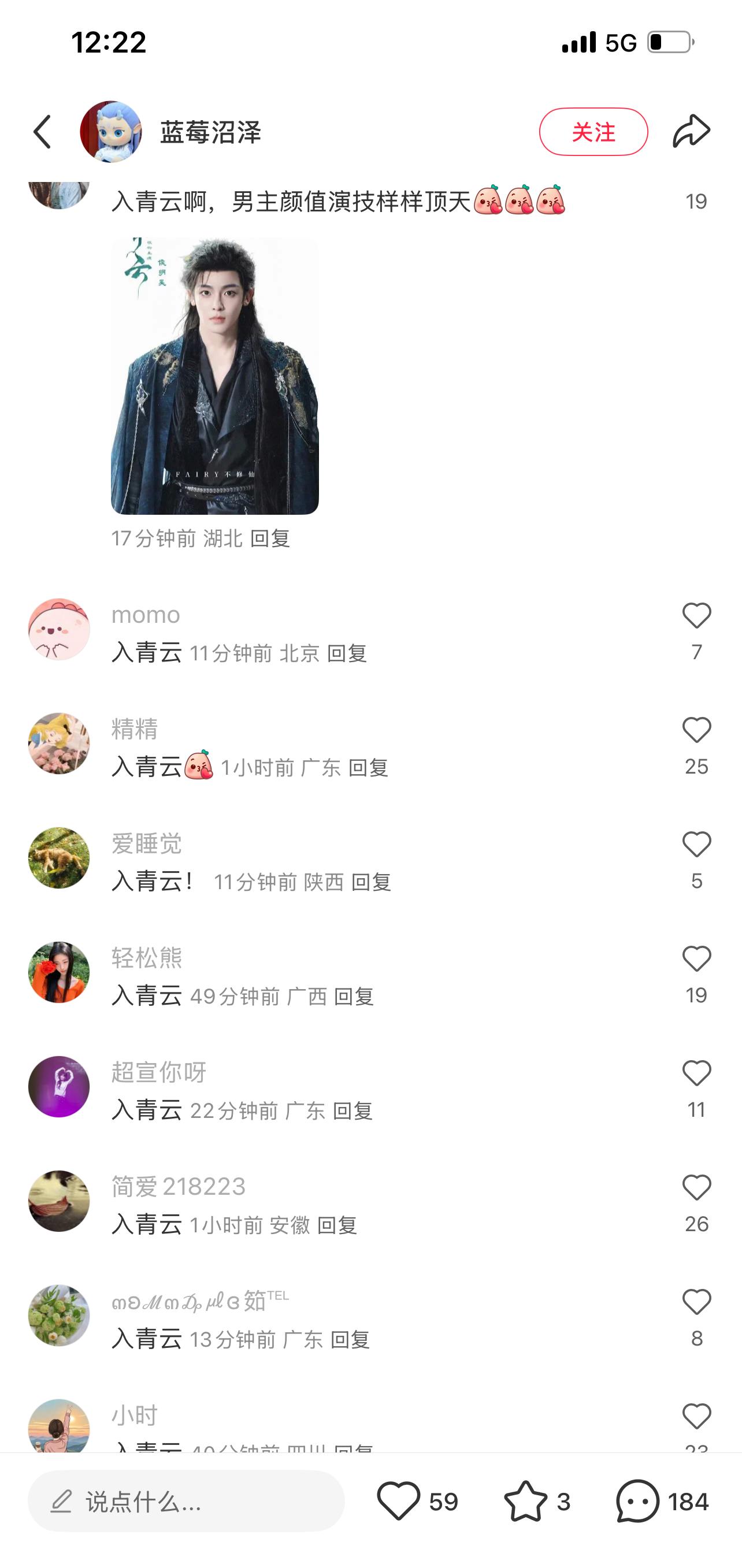Reply to the comment from 湖北
Viewport: 742px width, 1568px height.
[270, 538]
